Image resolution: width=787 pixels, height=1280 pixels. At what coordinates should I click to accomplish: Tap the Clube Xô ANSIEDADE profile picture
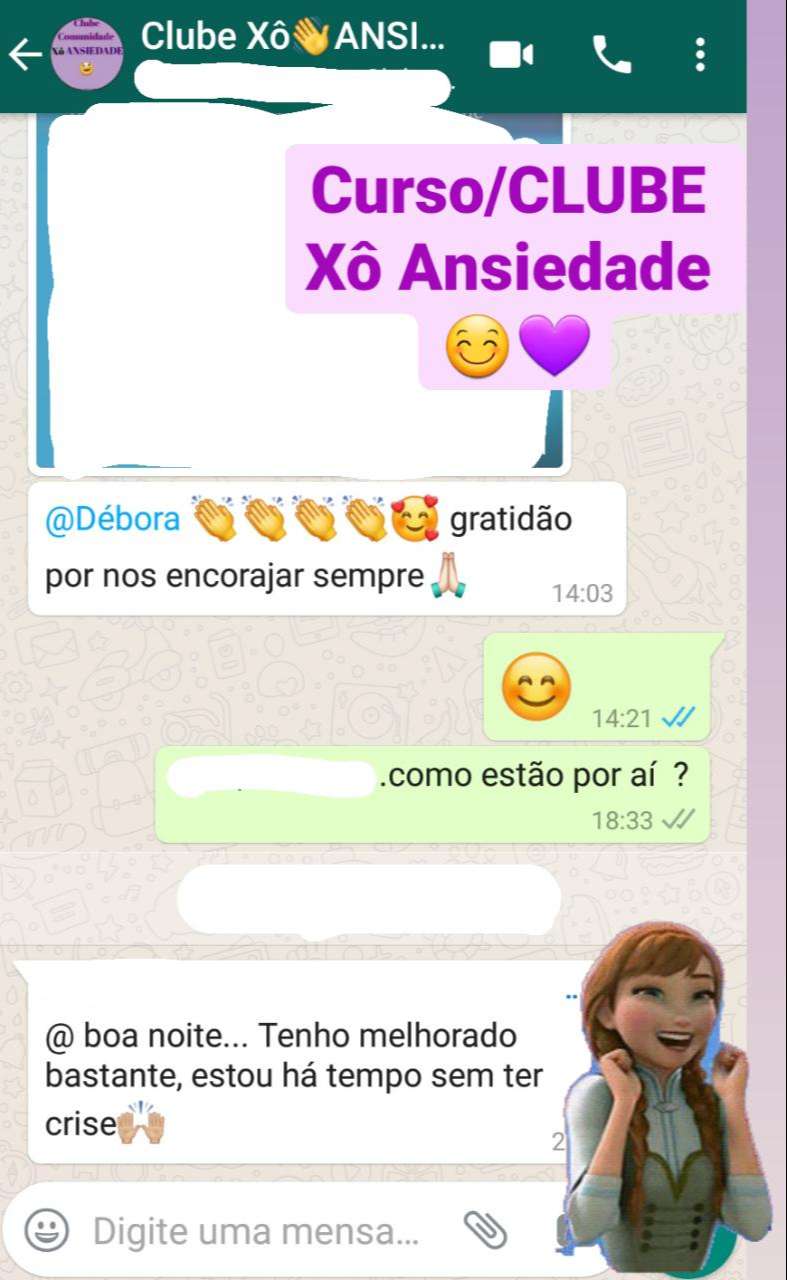(87, 55)
